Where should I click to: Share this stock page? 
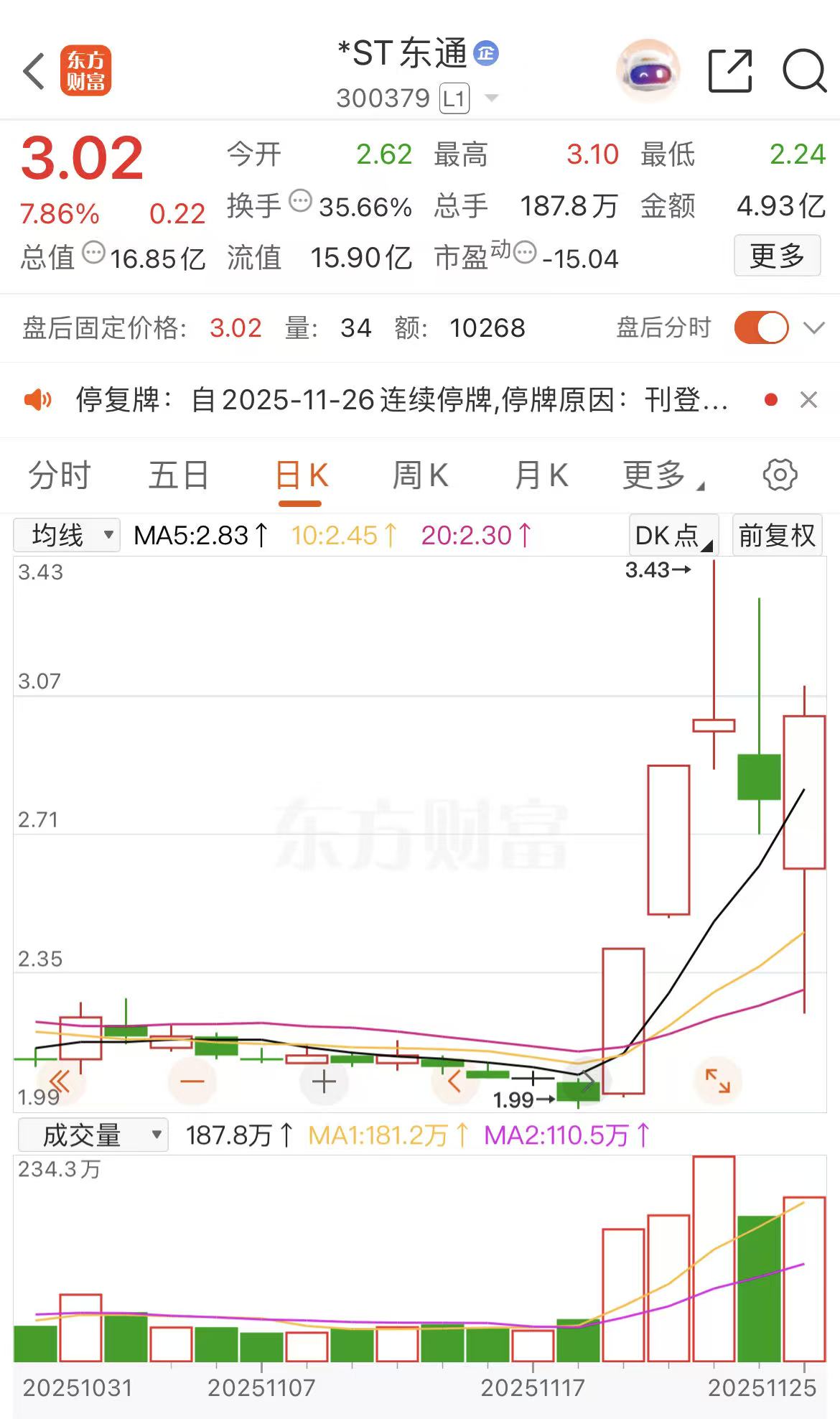tap(729, 71)
